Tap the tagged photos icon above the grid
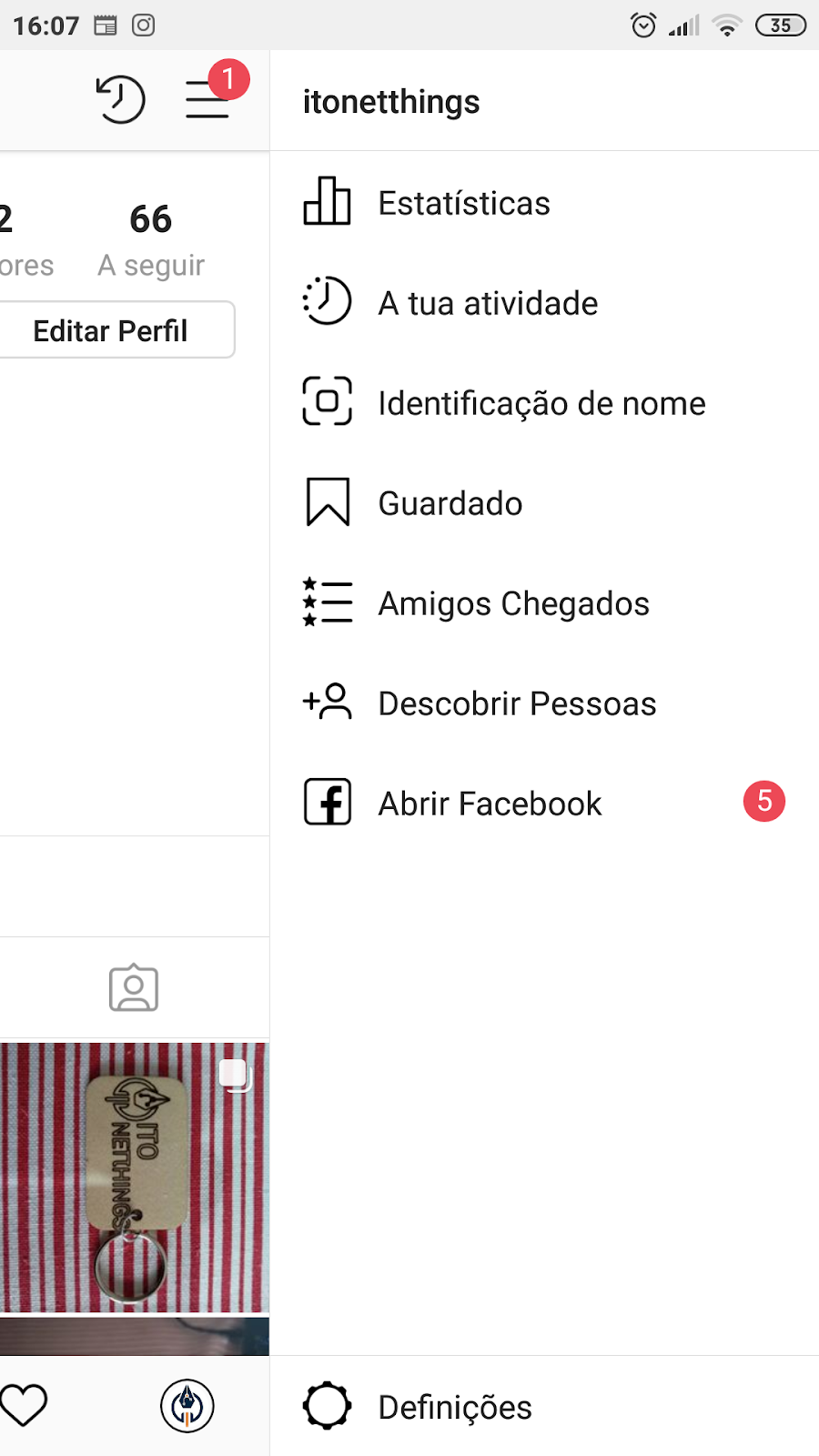Viewport: 819px width, 1456px height. point(135,986)
